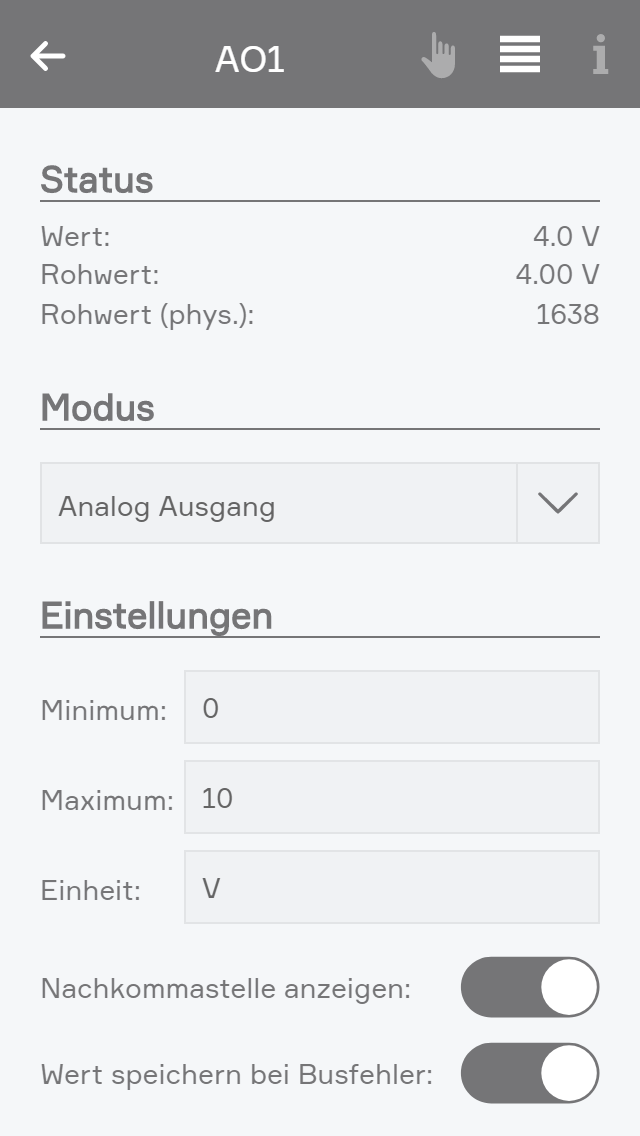
Task: Go back using the arrow icon
Action: (48, 56)
